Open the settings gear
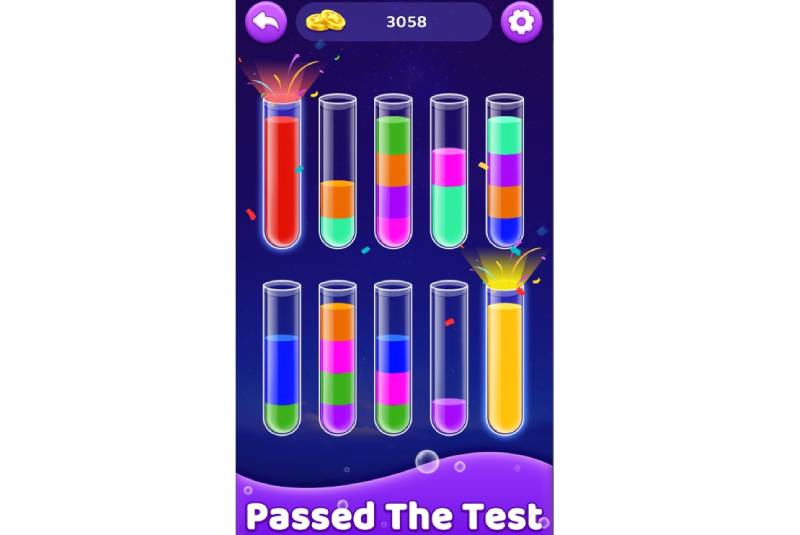Screen dimensions: 800x535 pos(518,22)
